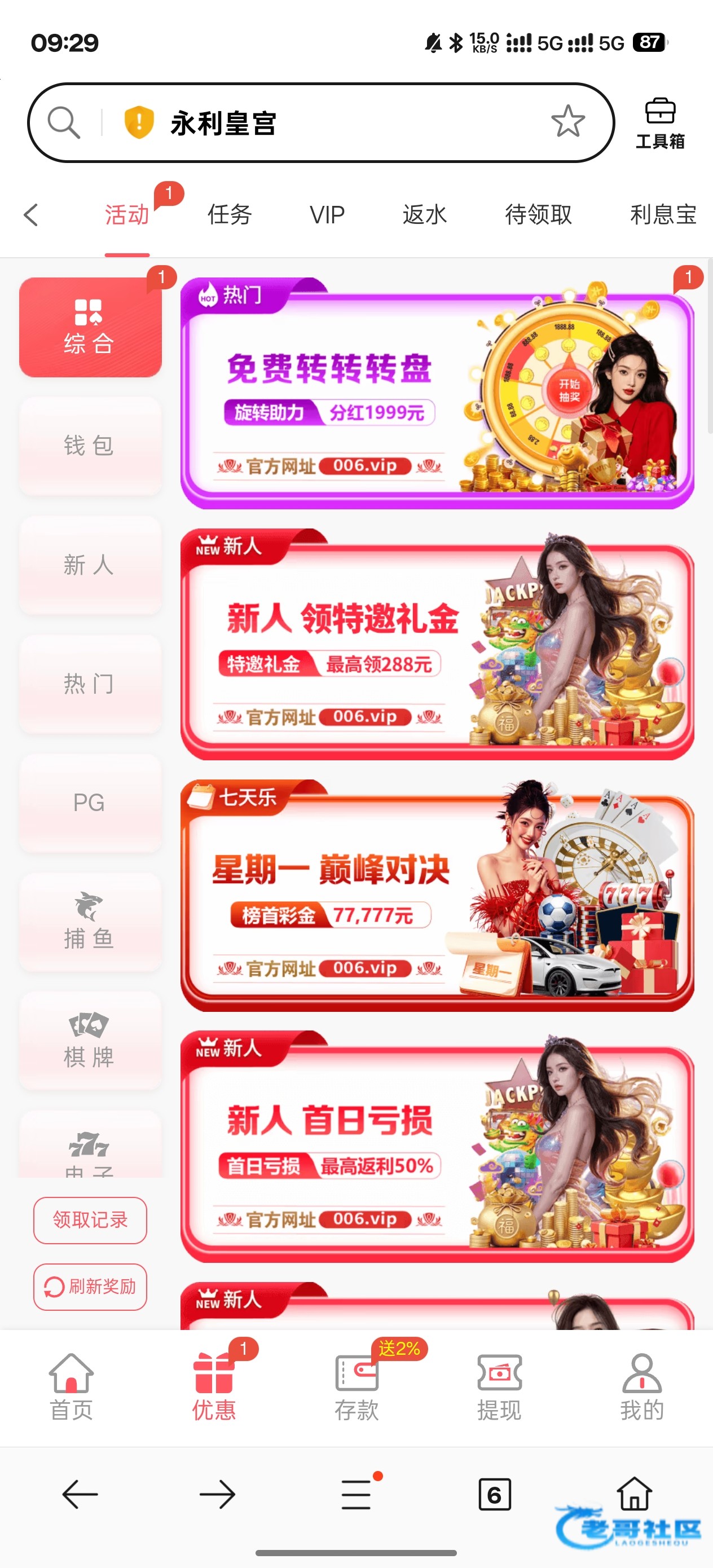This screenshot has height=1568, width=713.
Task: Open the 新人首日亏损 promotion card
Action: 437,1147
